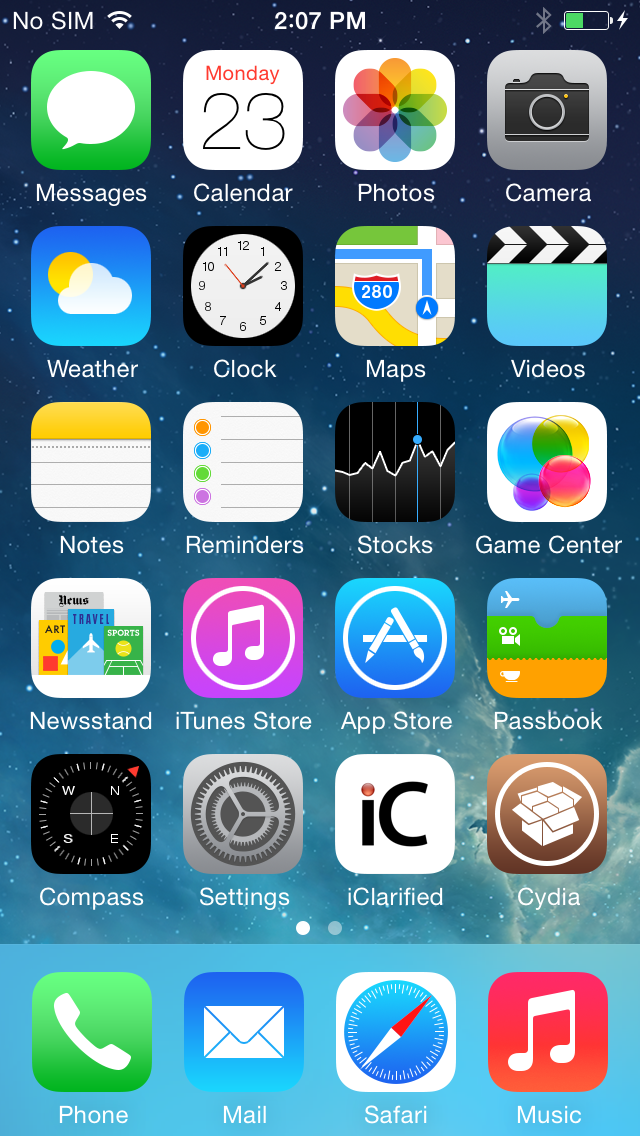Open the Clock app
Image resolution: width=640 pixels, height=1136 pixels.
[x=243, y=286]
